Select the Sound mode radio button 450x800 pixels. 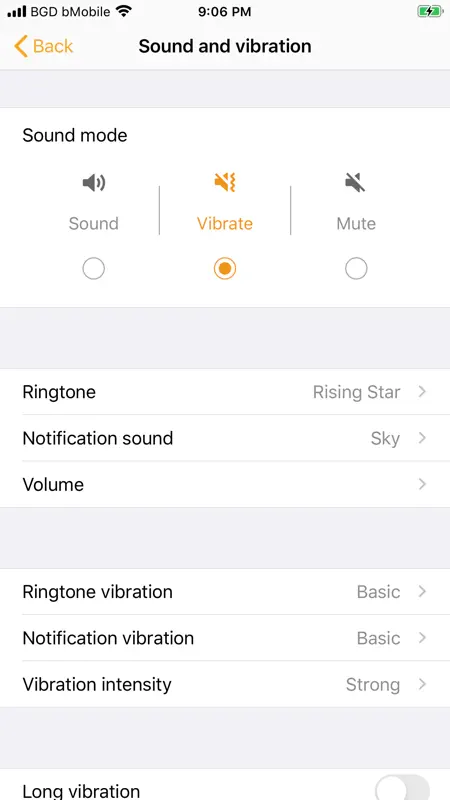93,268
